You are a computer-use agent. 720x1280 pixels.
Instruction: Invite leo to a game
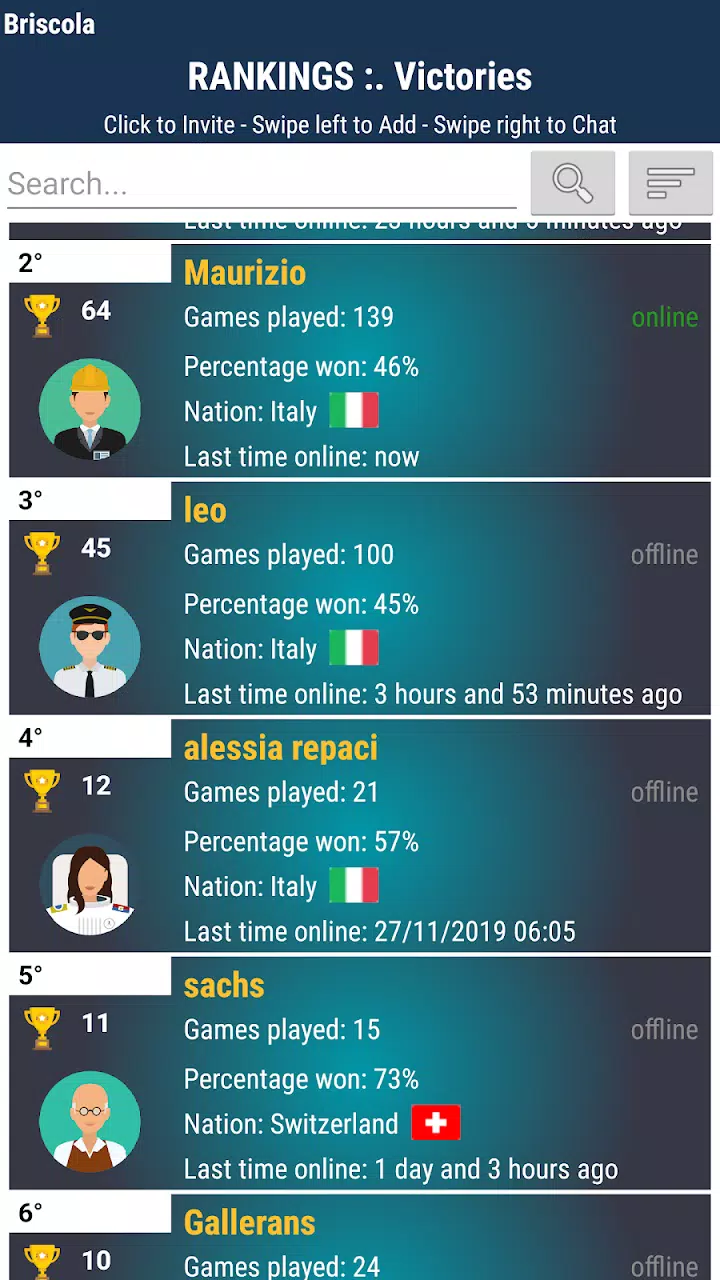[400, 600]
